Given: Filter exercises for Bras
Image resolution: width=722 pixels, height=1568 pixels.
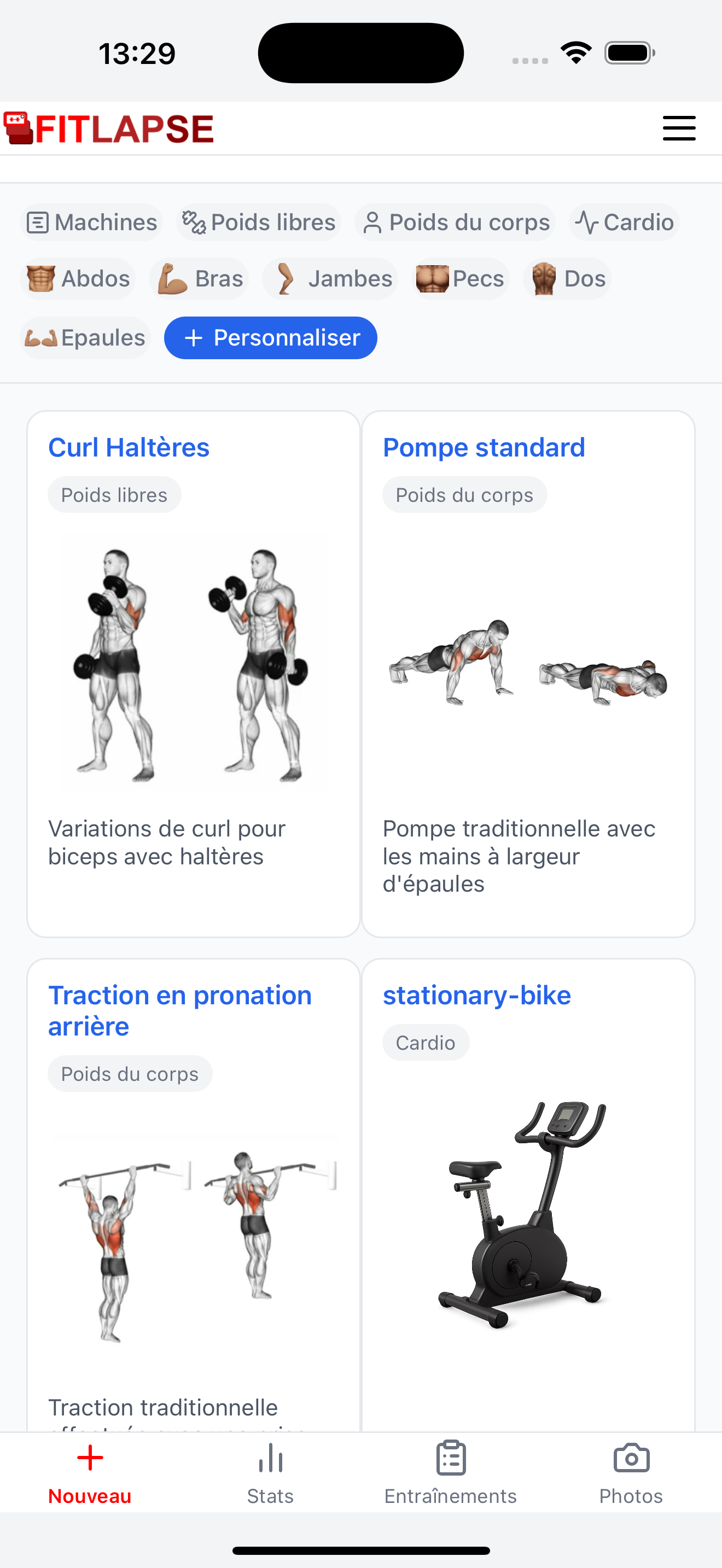Looking at the screenshot, I should coord(199,279).
